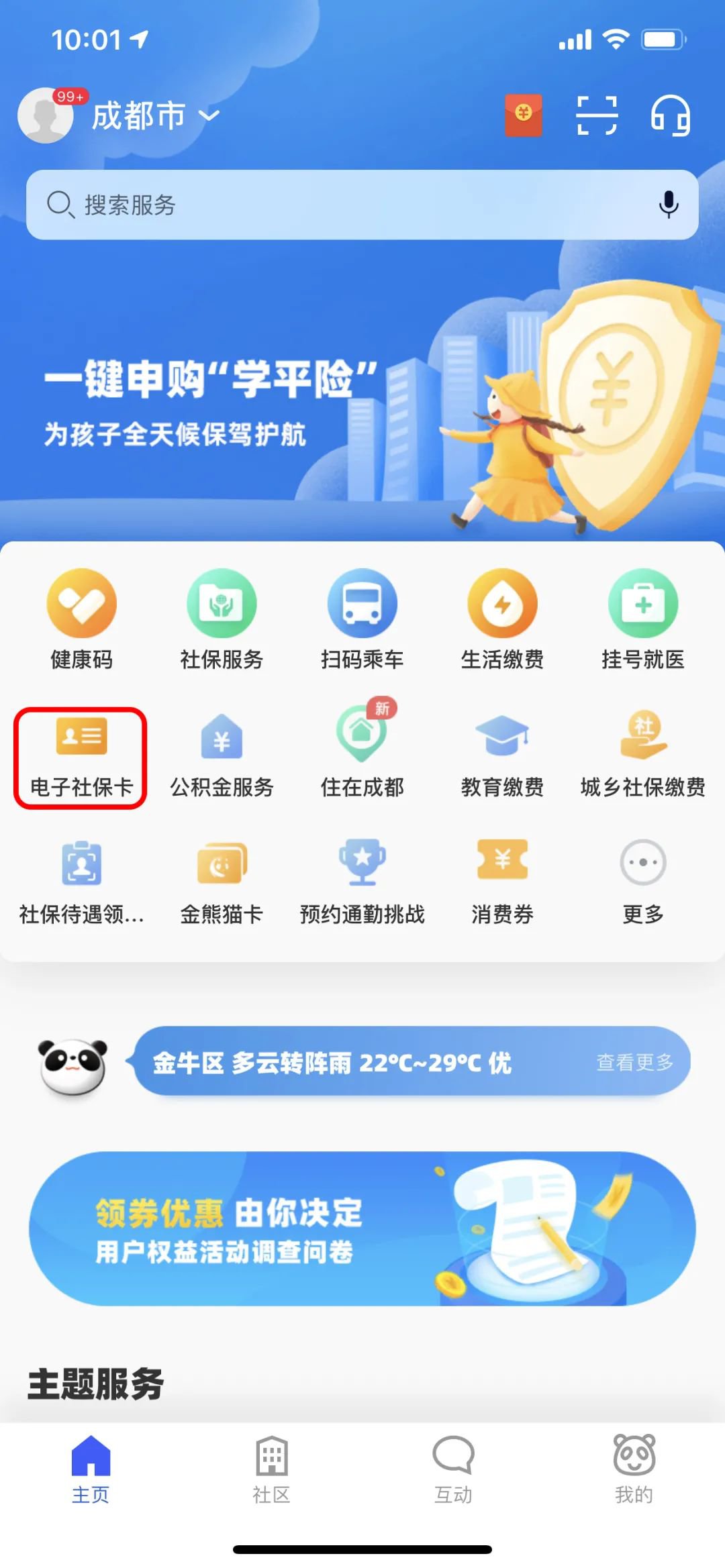
Task: Open the 学平险 insurance banner
Action: [x=362, y=403]
